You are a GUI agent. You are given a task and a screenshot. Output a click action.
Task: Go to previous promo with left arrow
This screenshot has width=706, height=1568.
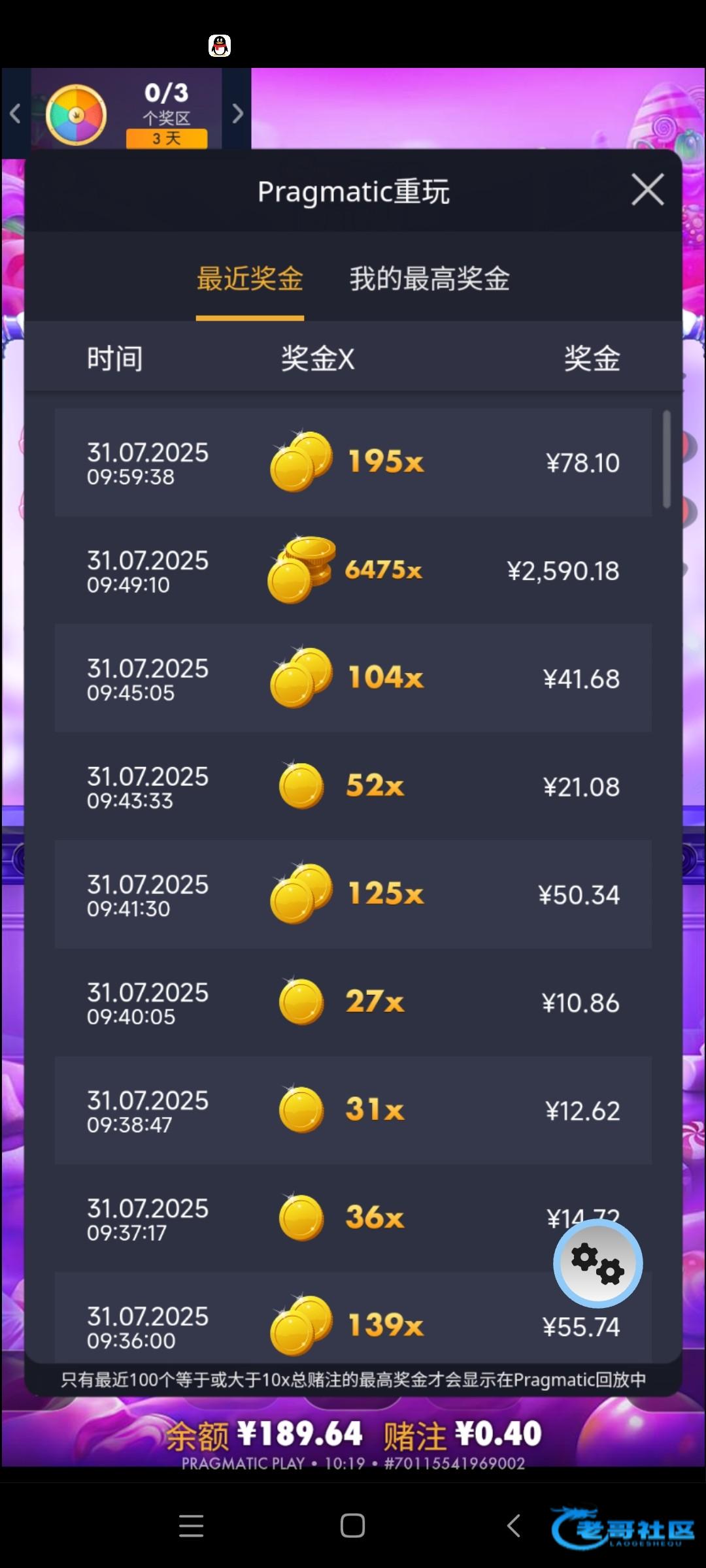coord(15,114)
